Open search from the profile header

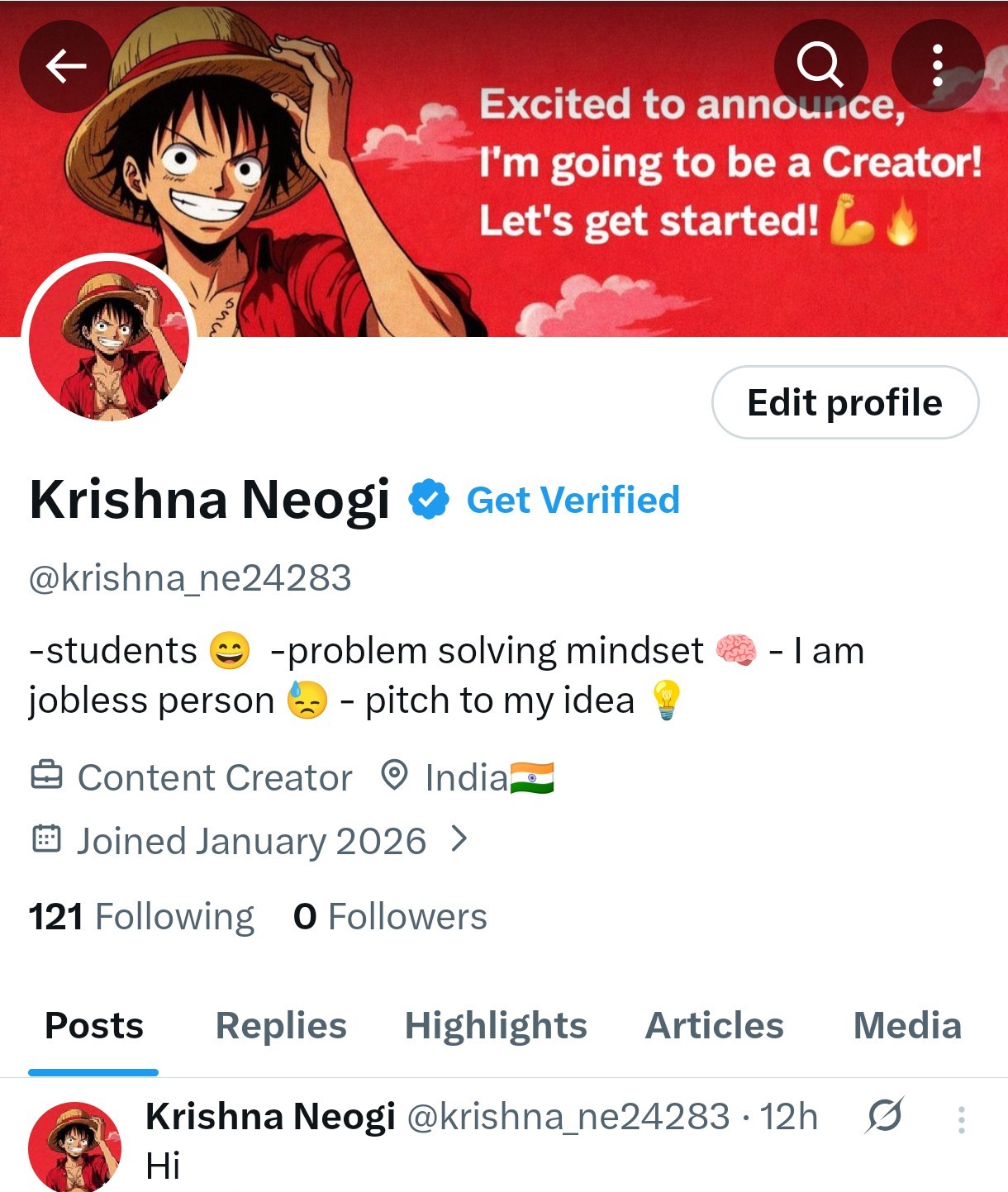click(x=820, y=65)
